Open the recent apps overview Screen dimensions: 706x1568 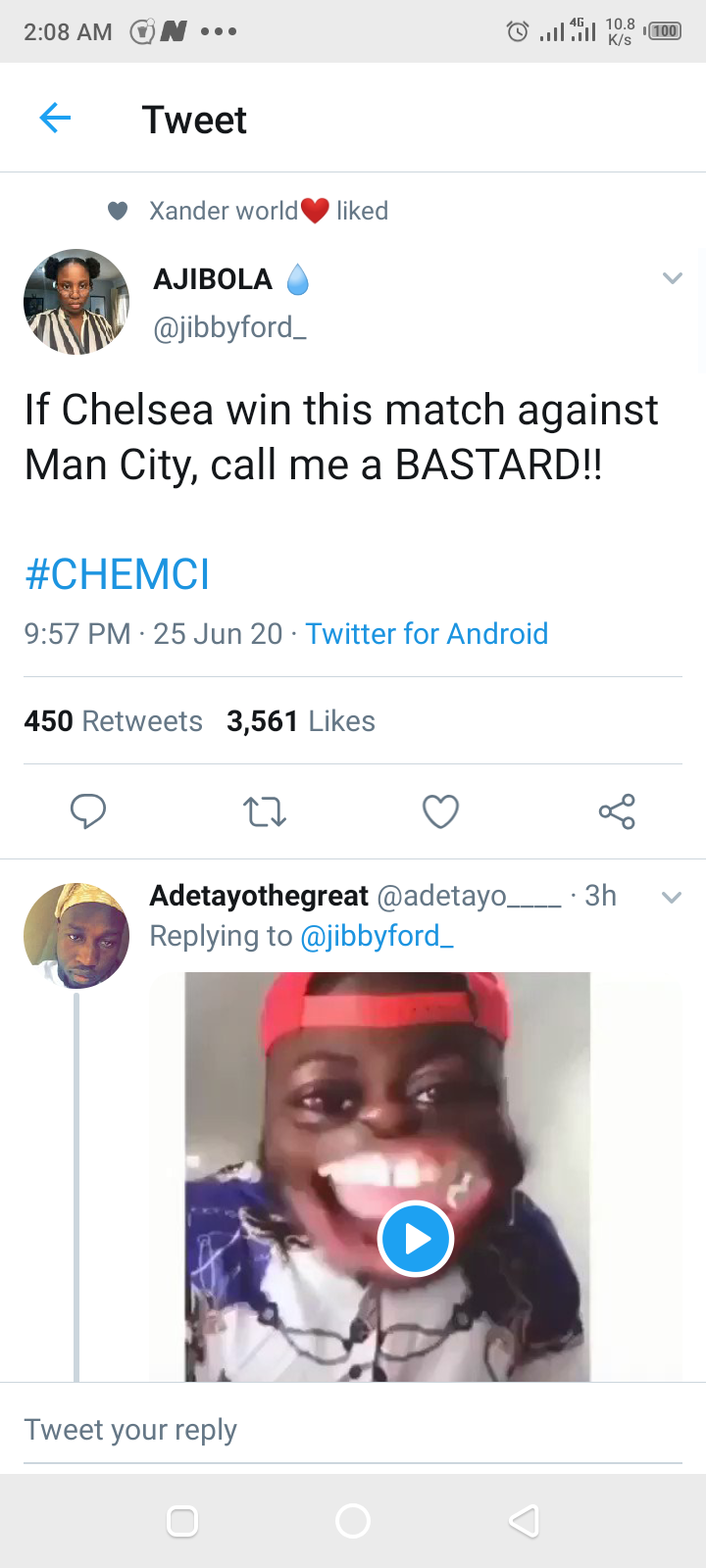point(182,1521)
